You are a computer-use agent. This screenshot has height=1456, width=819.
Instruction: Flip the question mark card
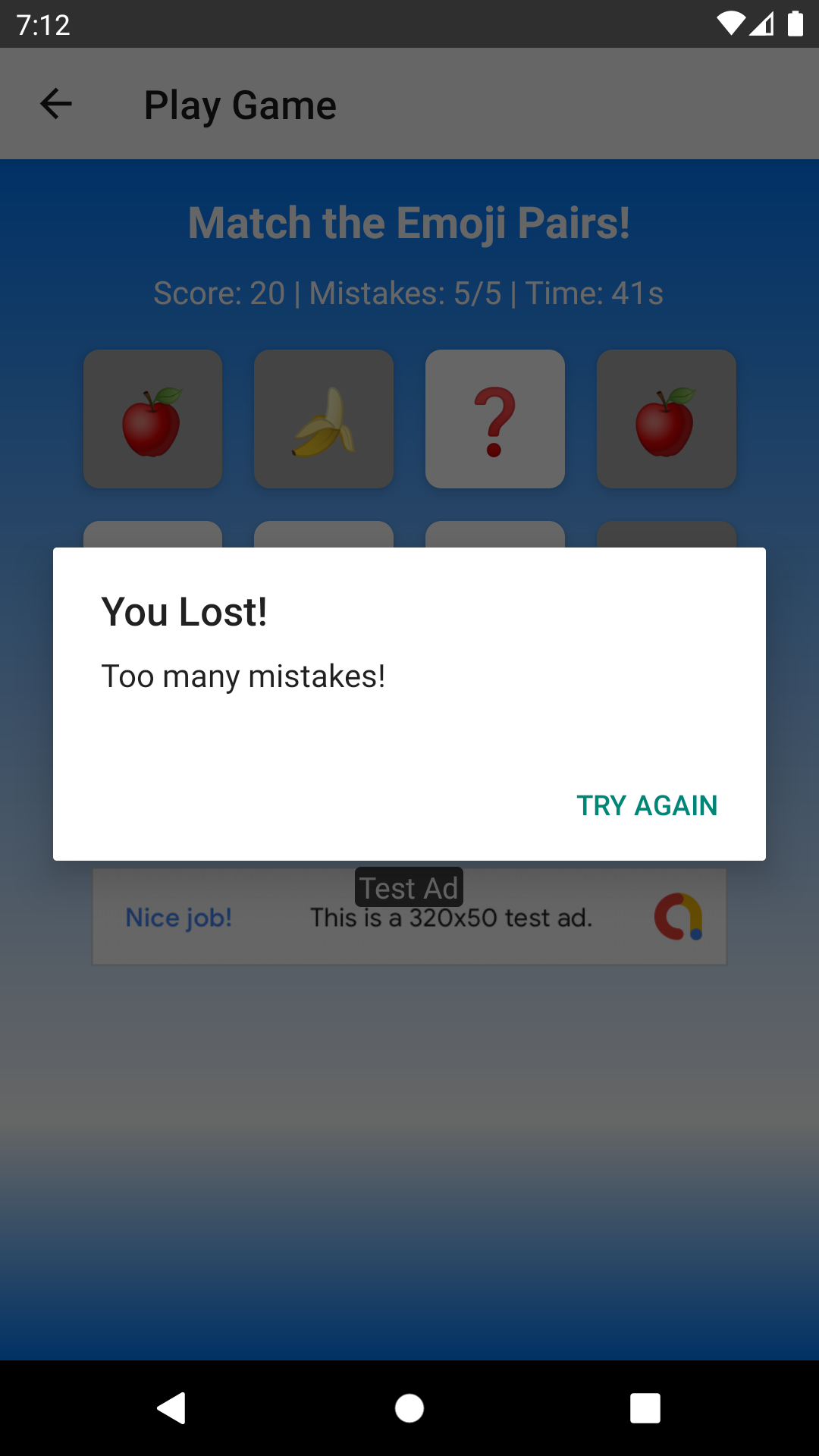tap(494, 419)
